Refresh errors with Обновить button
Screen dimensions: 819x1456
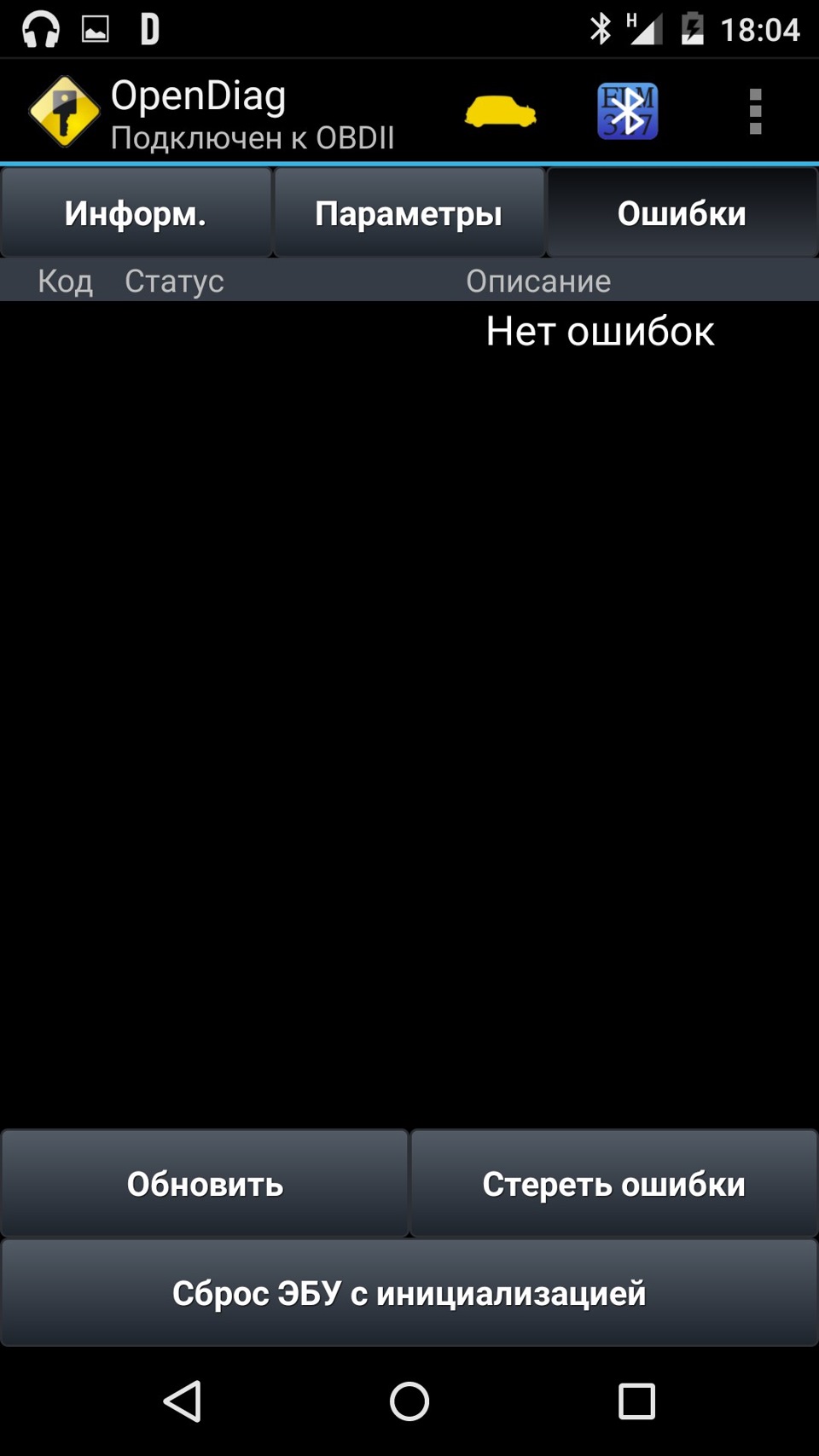pyautogui.click(x=205, y=1184)
